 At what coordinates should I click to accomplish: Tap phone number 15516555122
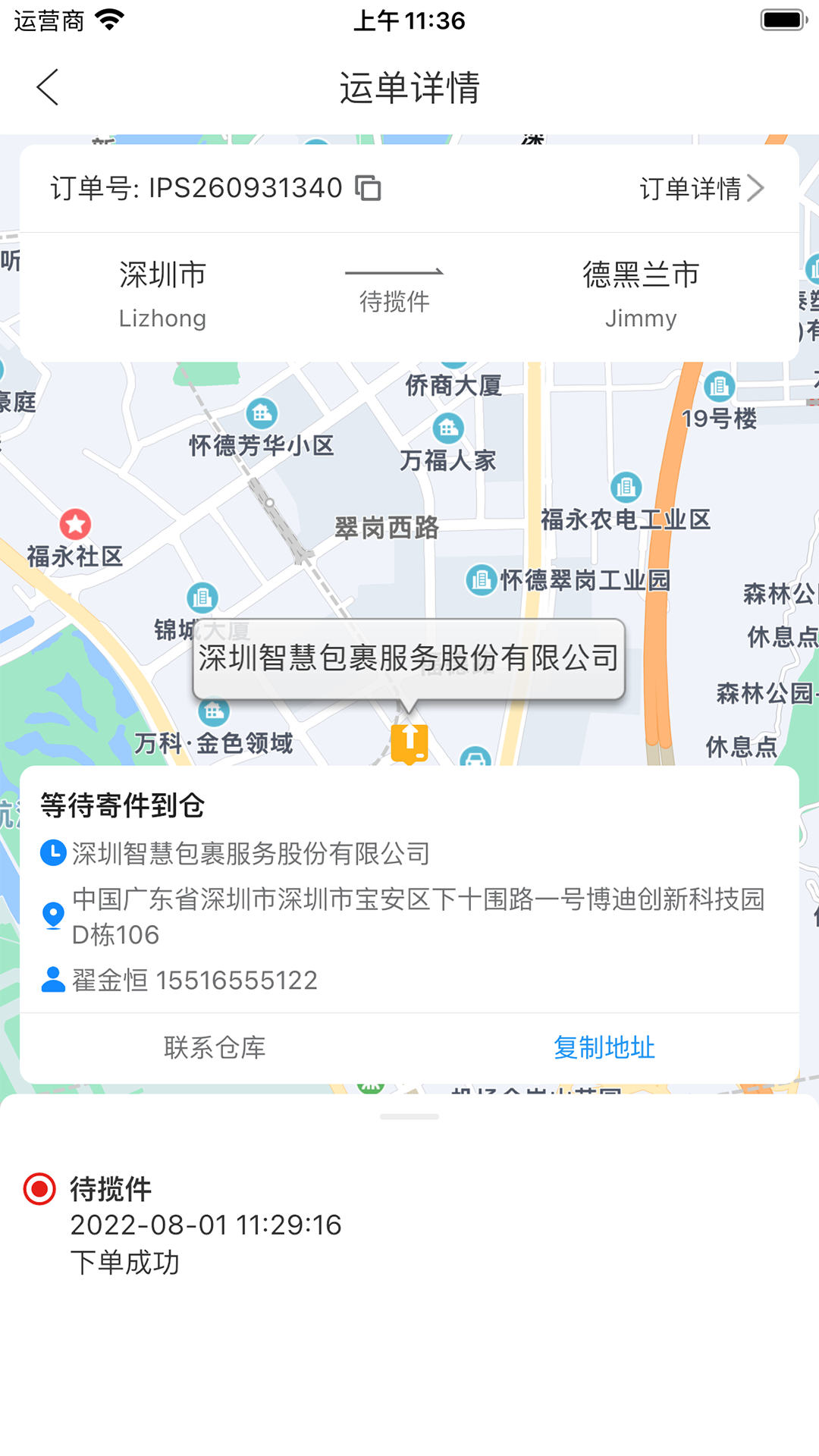(x=238, y=979)
